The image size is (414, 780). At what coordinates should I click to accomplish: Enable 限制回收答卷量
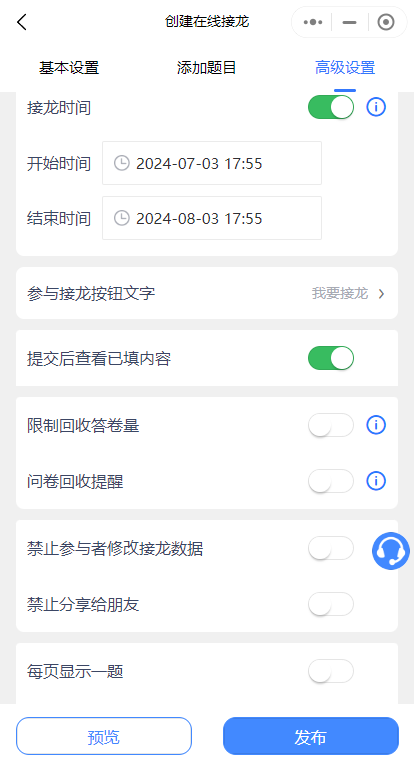point(331,425)
